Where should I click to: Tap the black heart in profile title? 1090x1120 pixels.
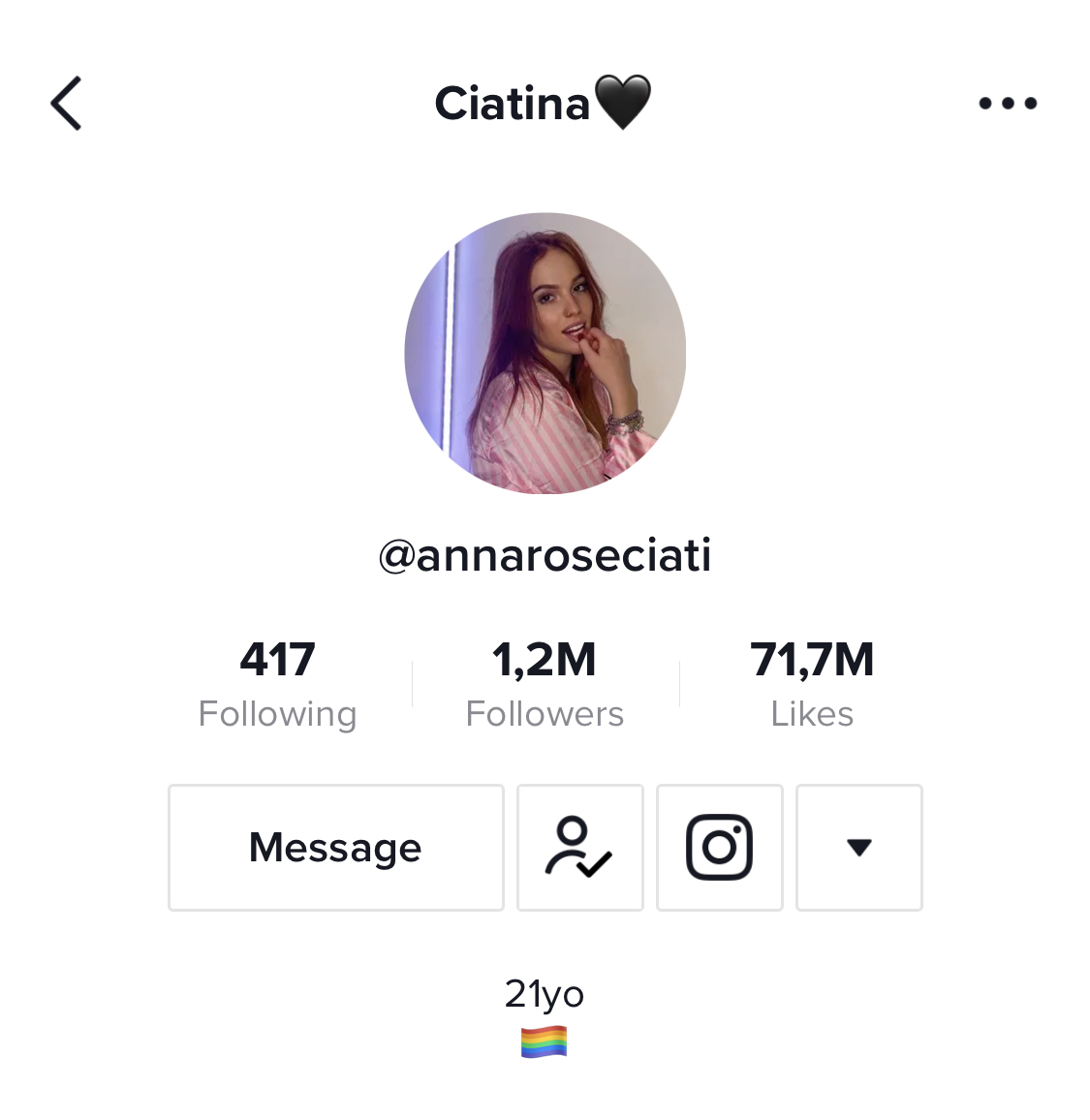click(626, 101)
